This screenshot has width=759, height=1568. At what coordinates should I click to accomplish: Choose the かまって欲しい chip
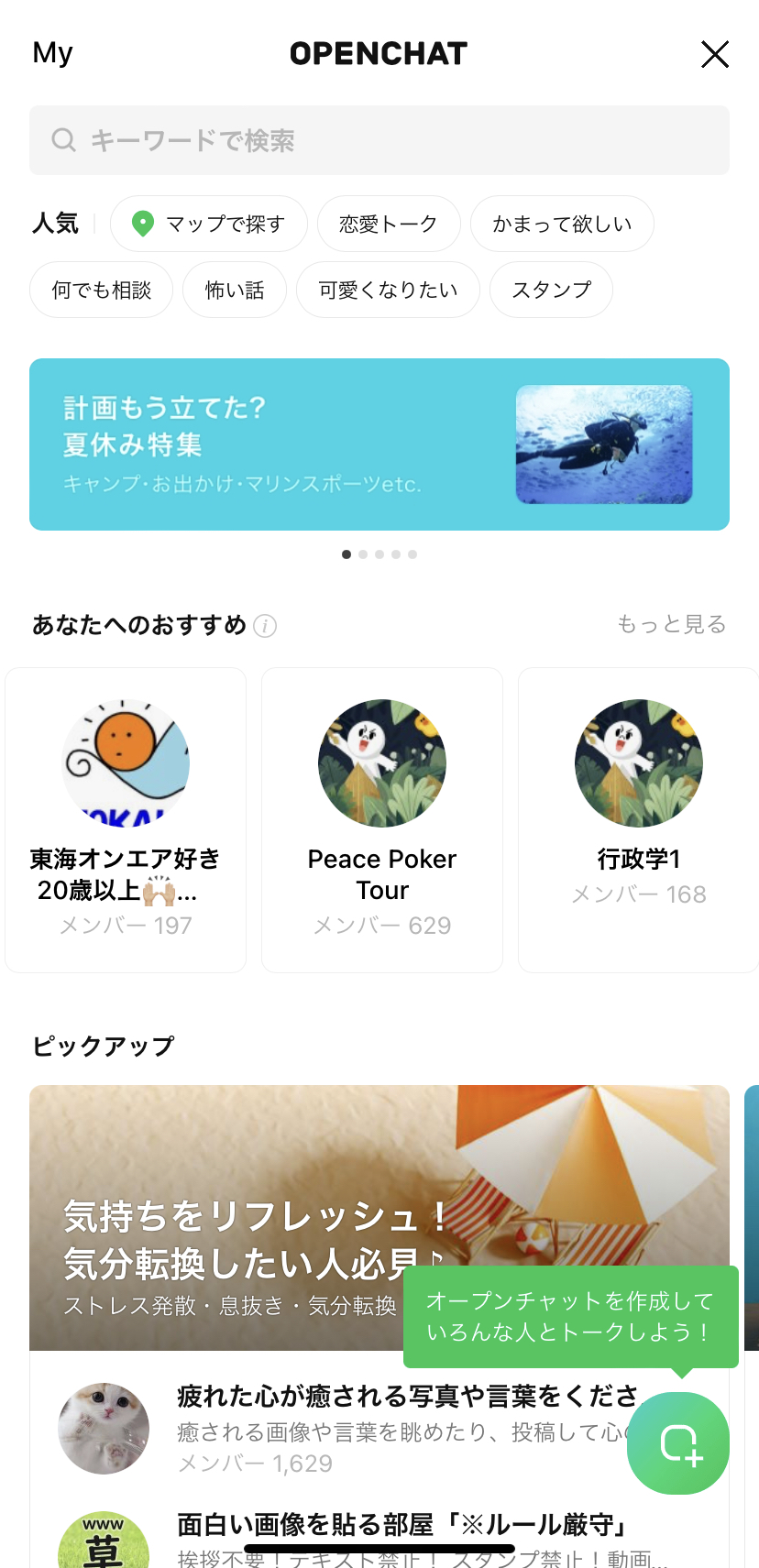(x=562, y=224)
